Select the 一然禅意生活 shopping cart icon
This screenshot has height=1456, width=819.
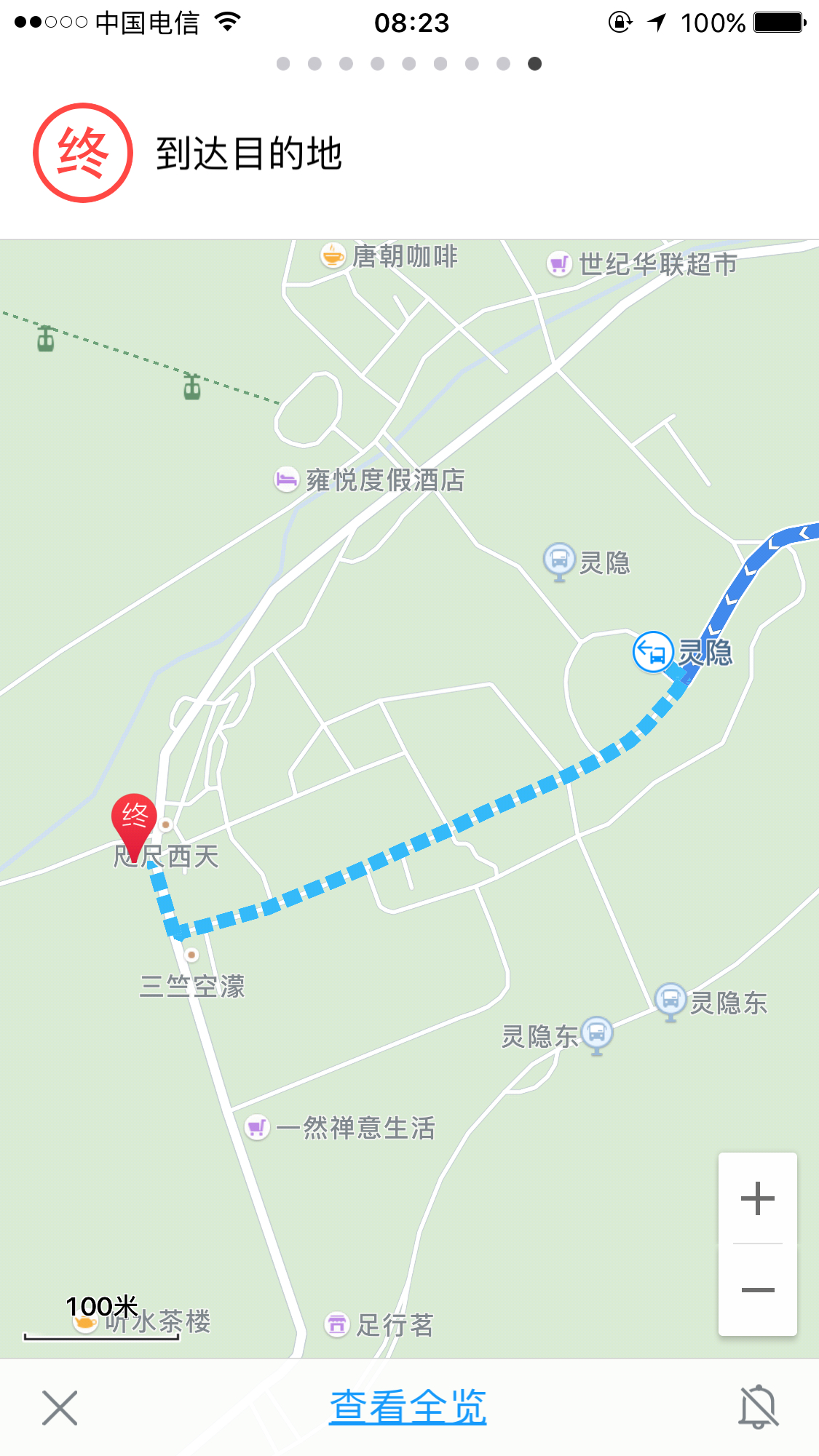pos(256,1126)
